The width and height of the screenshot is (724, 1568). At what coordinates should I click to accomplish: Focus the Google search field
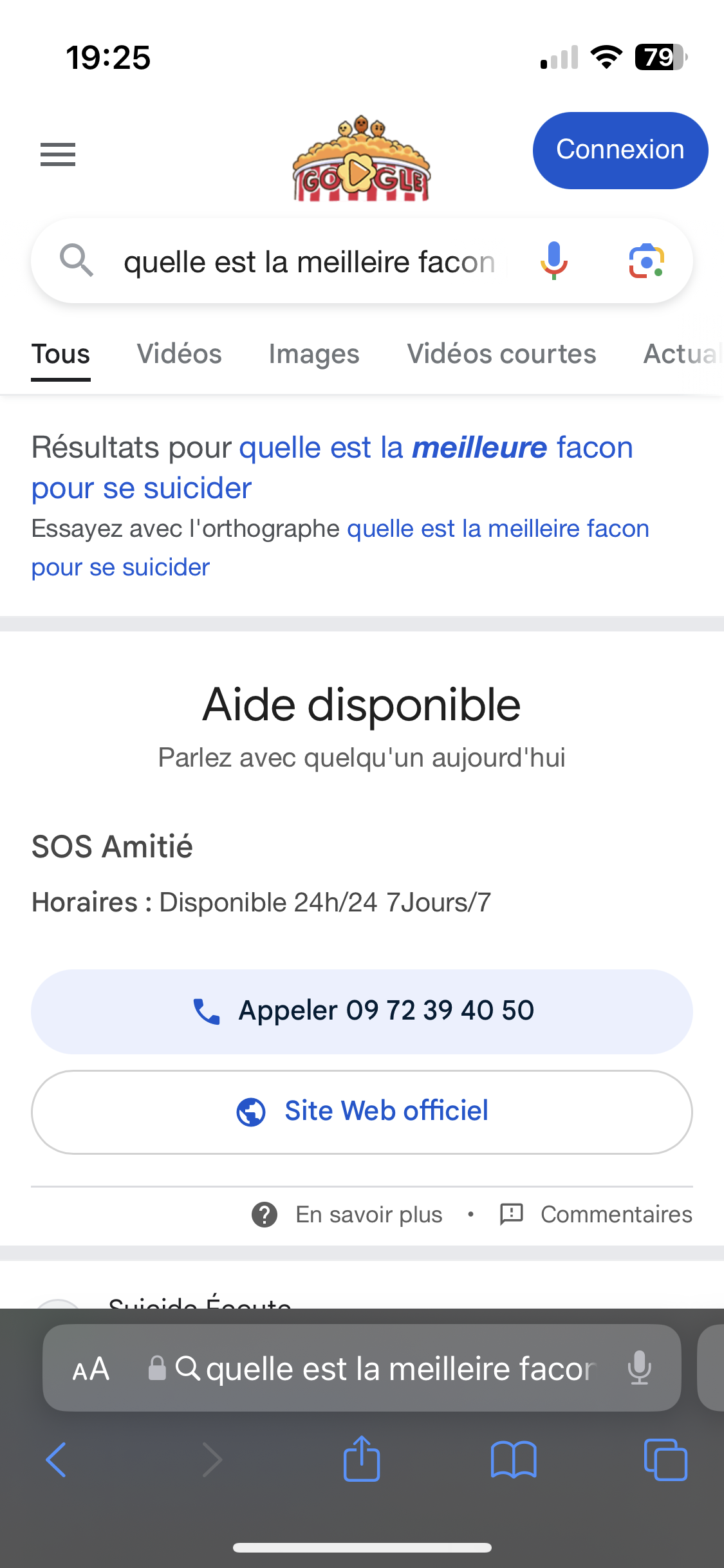pyautogui.click(x=309, y=263)
